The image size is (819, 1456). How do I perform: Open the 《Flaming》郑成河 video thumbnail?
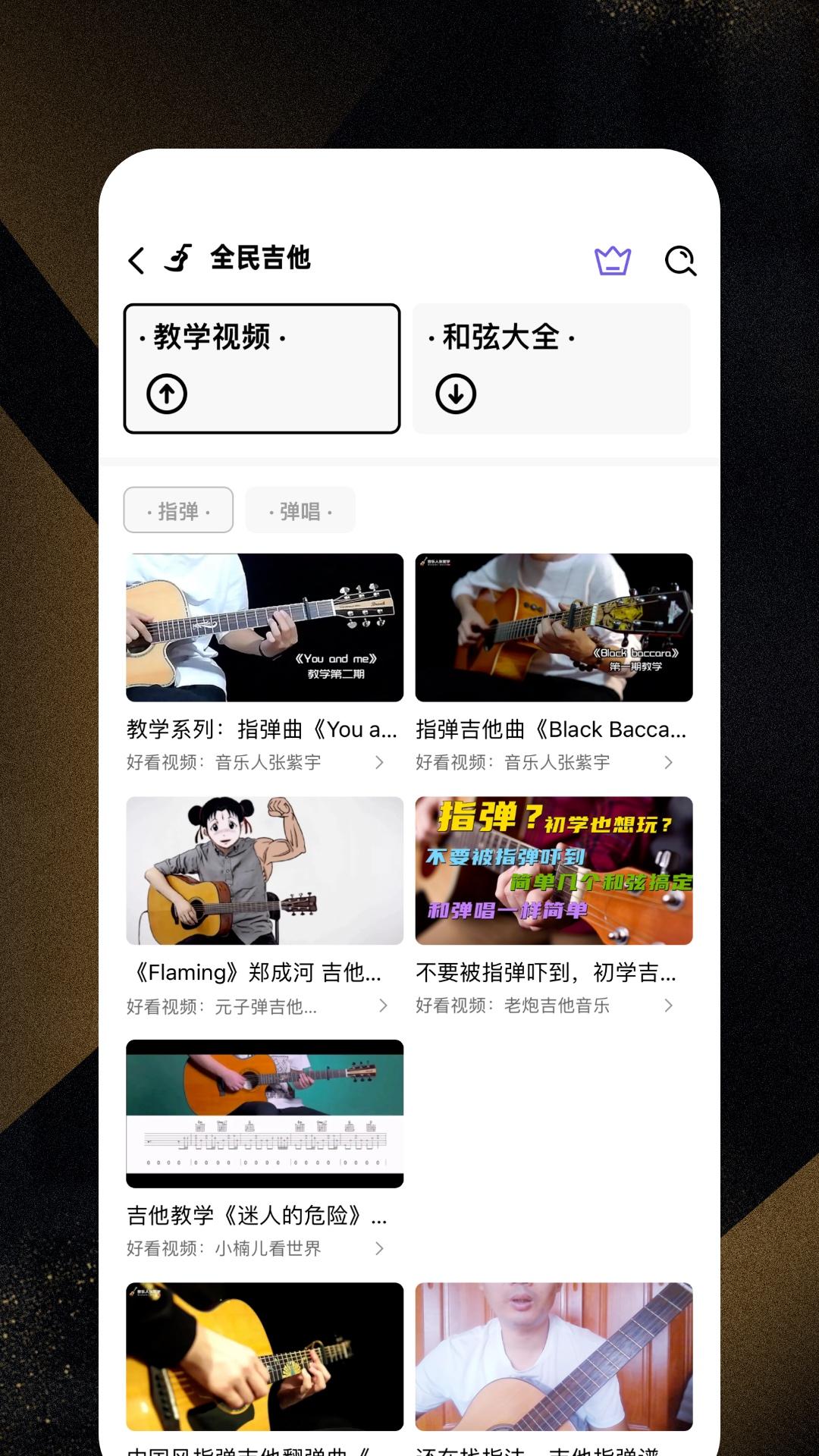[x=263, y=871]
